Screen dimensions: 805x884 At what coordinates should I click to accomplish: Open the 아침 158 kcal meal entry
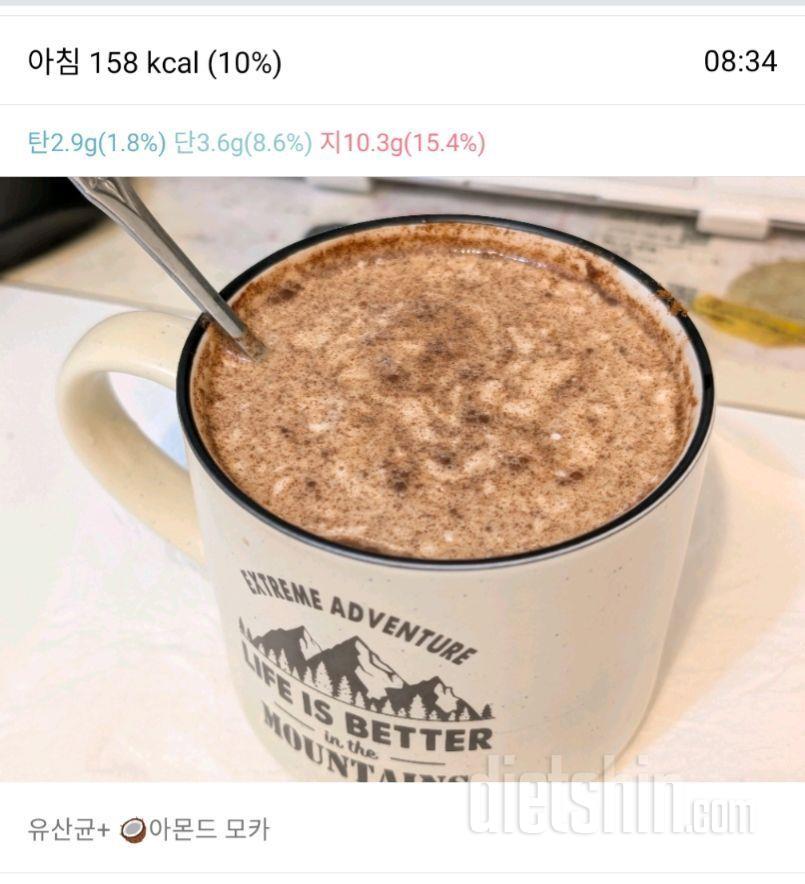coord(155,62)
